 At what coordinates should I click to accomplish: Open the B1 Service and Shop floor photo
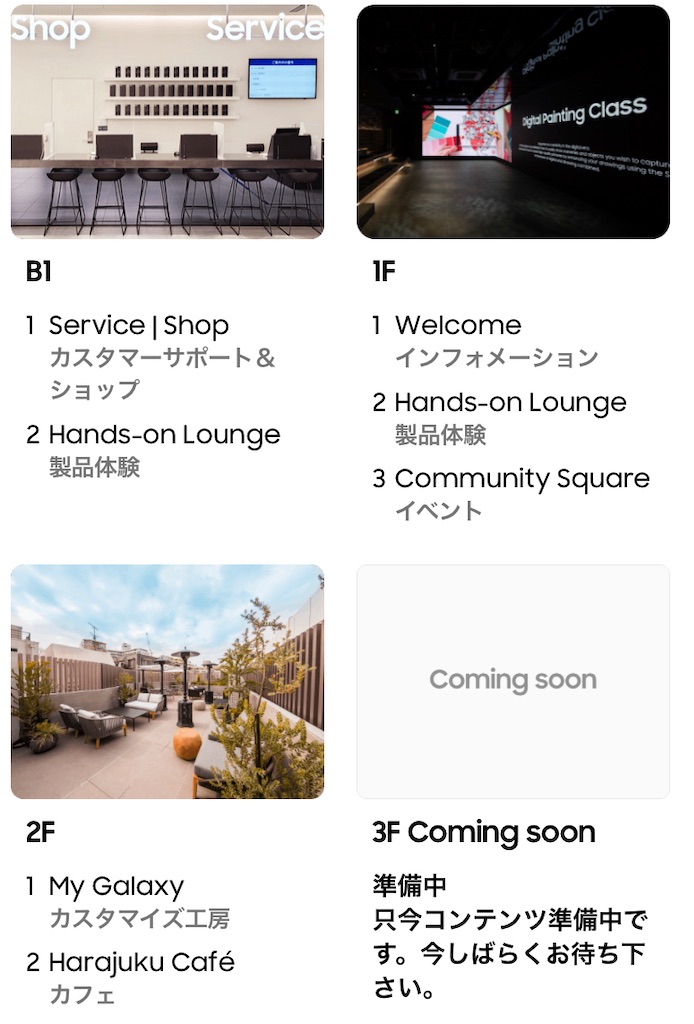(167, 122)
